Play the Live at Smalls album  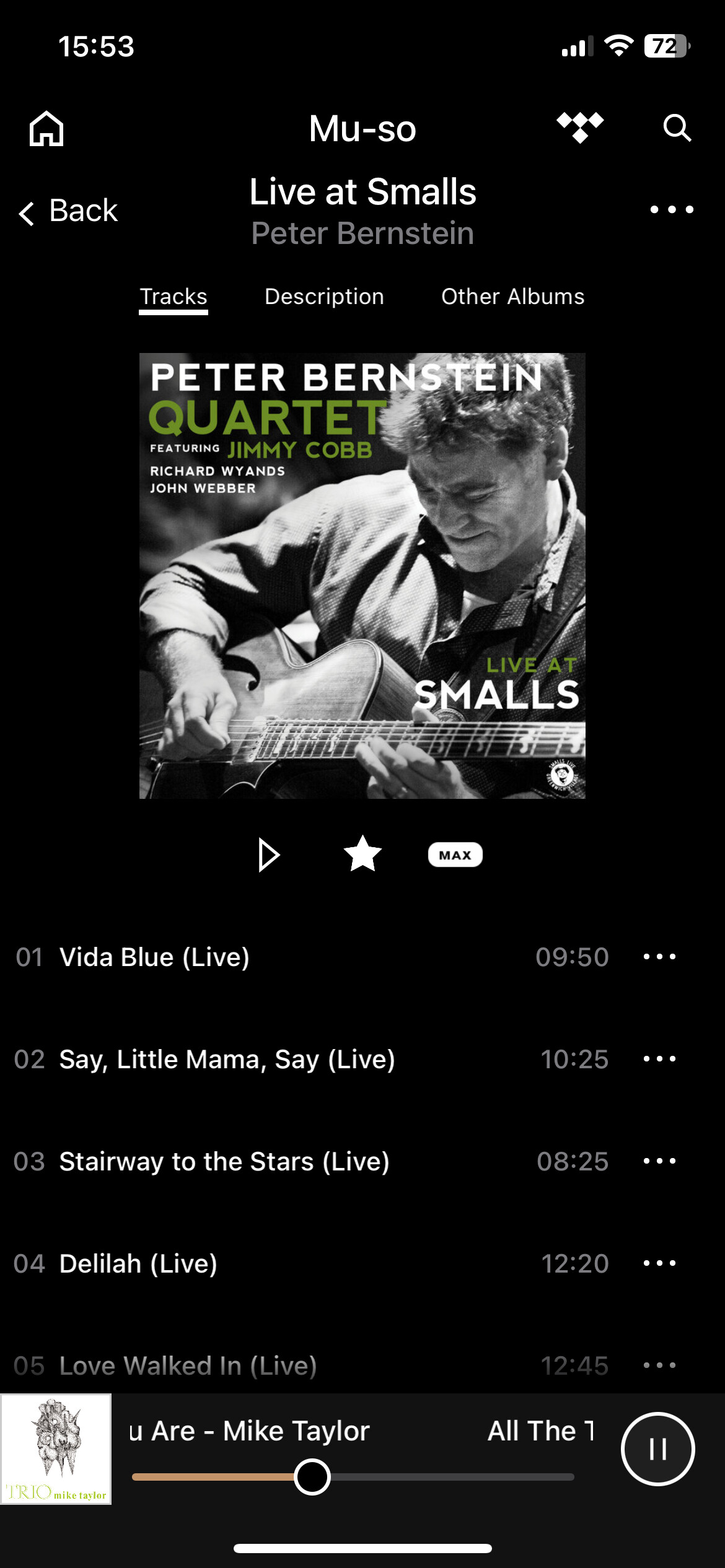click(x=268, y=855)
